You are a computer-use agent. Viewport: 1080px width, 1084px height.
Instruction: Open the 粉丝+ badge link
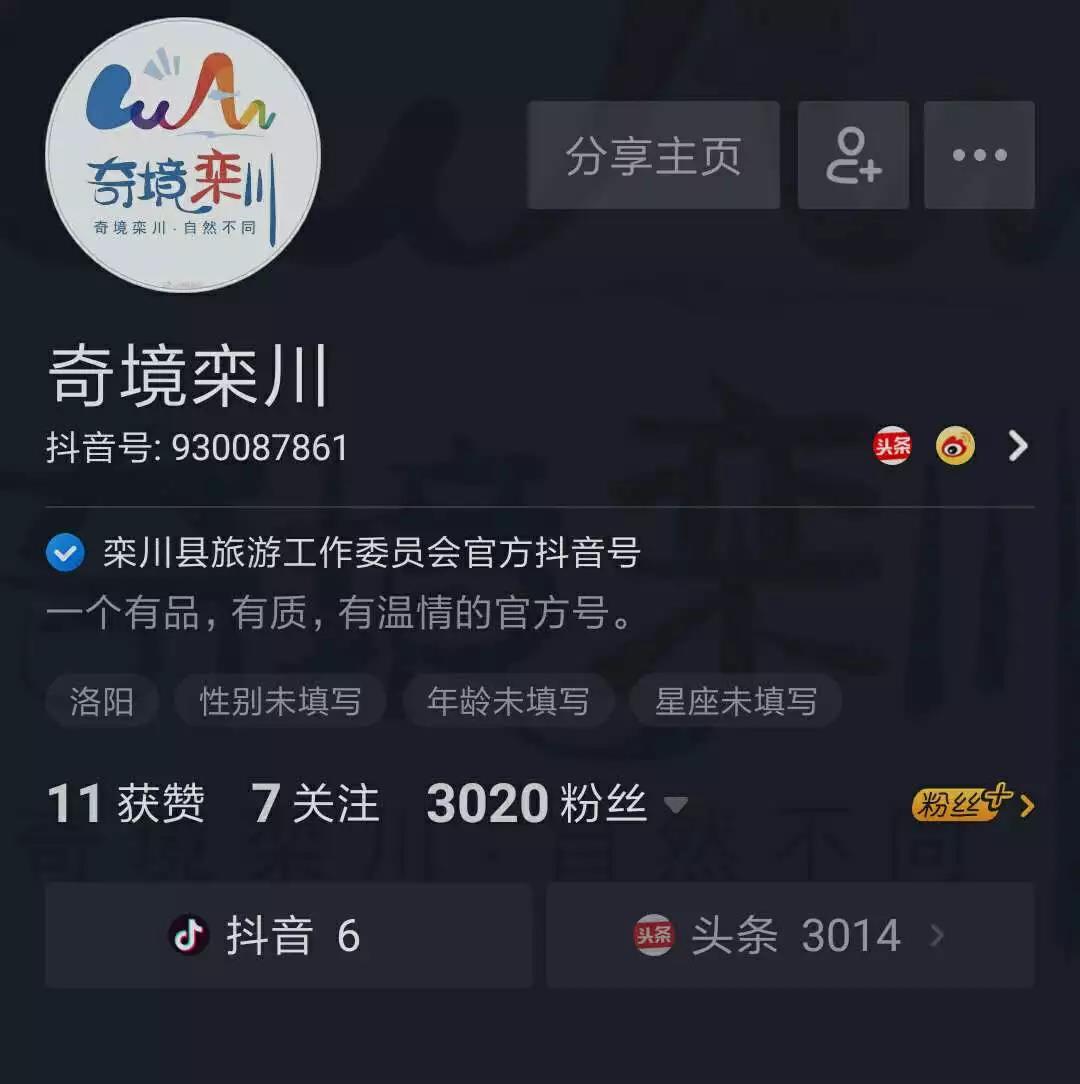[972, 804]
